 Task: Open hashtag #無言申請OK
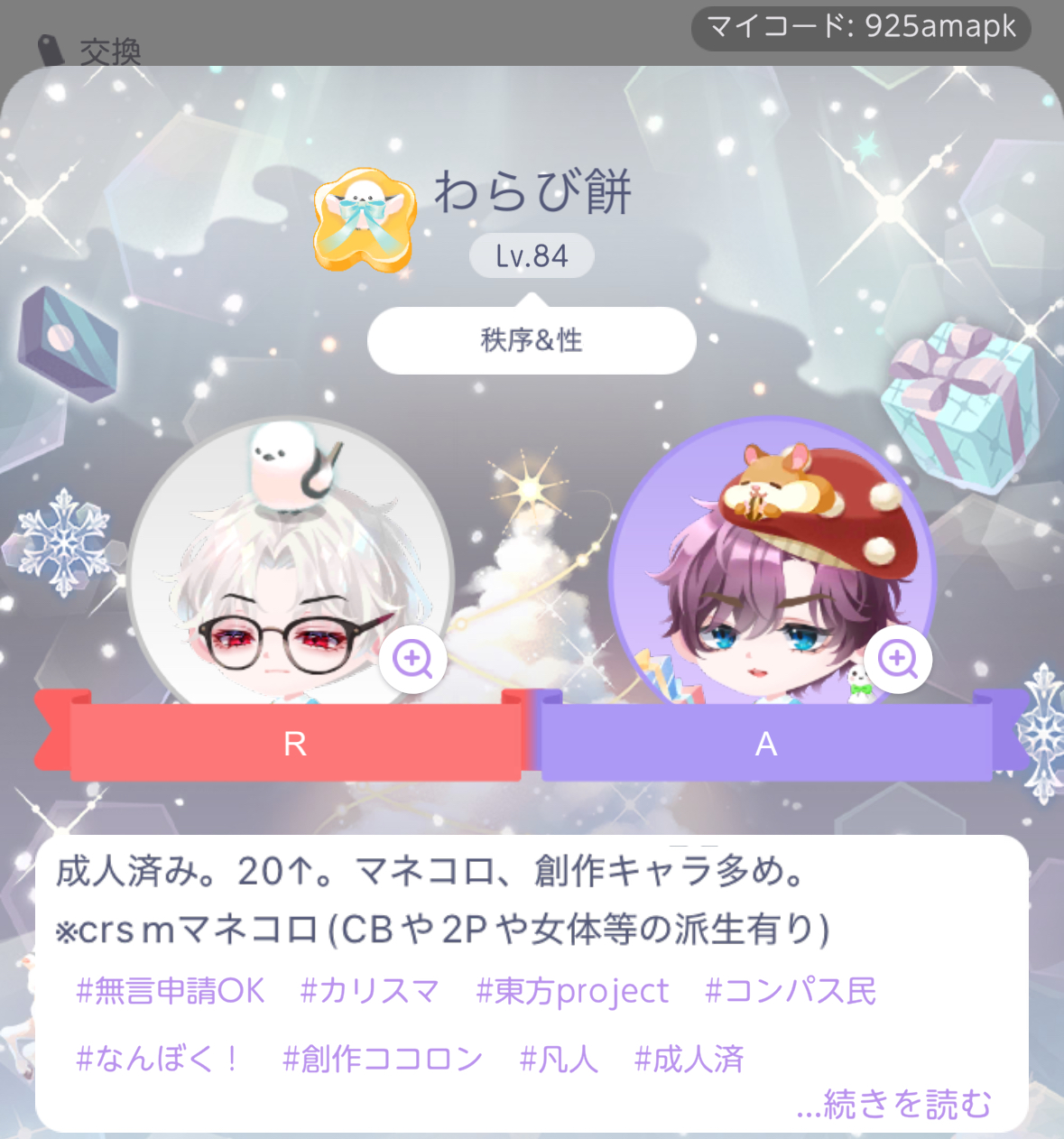(x=171, y=991)
